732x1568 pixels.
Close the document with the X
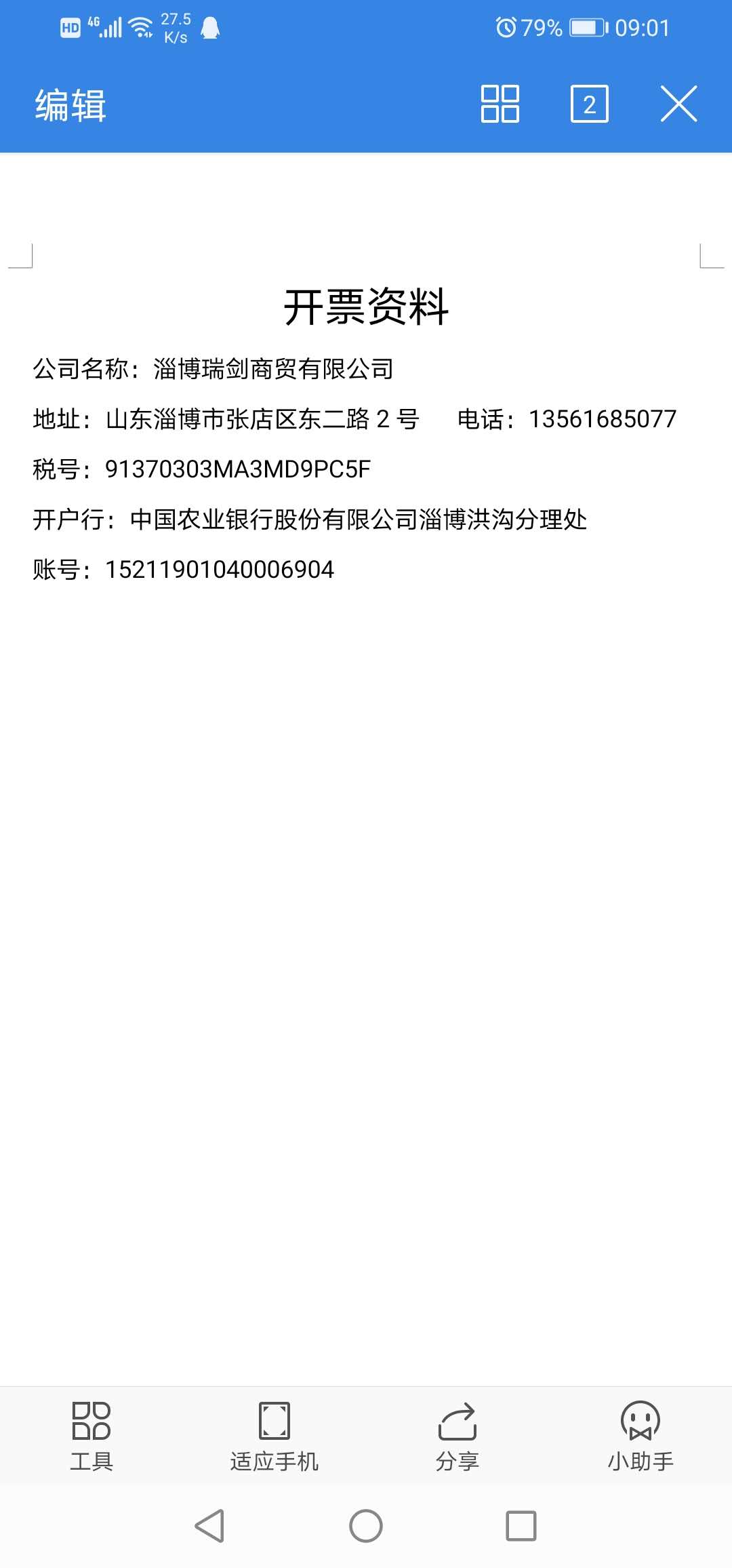coord(678,104)
